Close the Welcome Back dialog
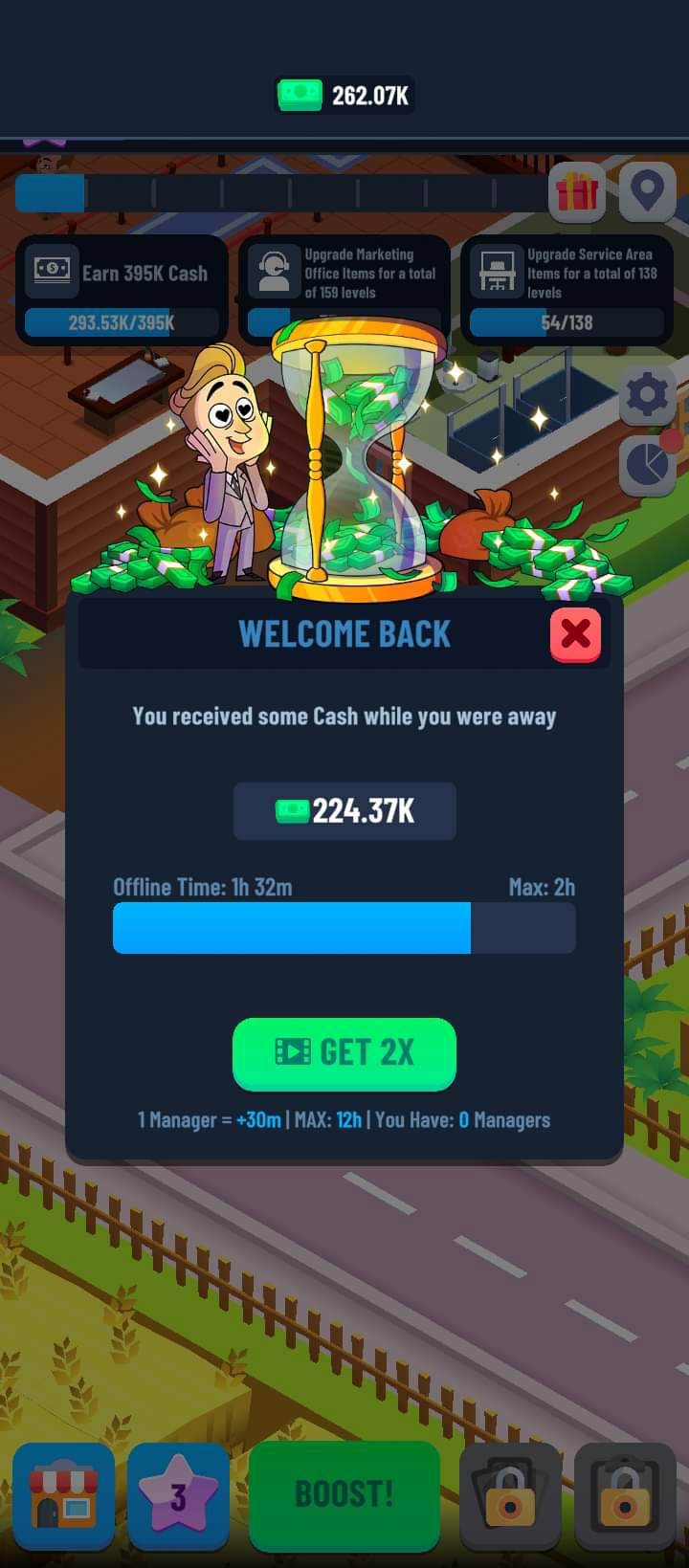Screen dimensions: 689x1568 575,634
